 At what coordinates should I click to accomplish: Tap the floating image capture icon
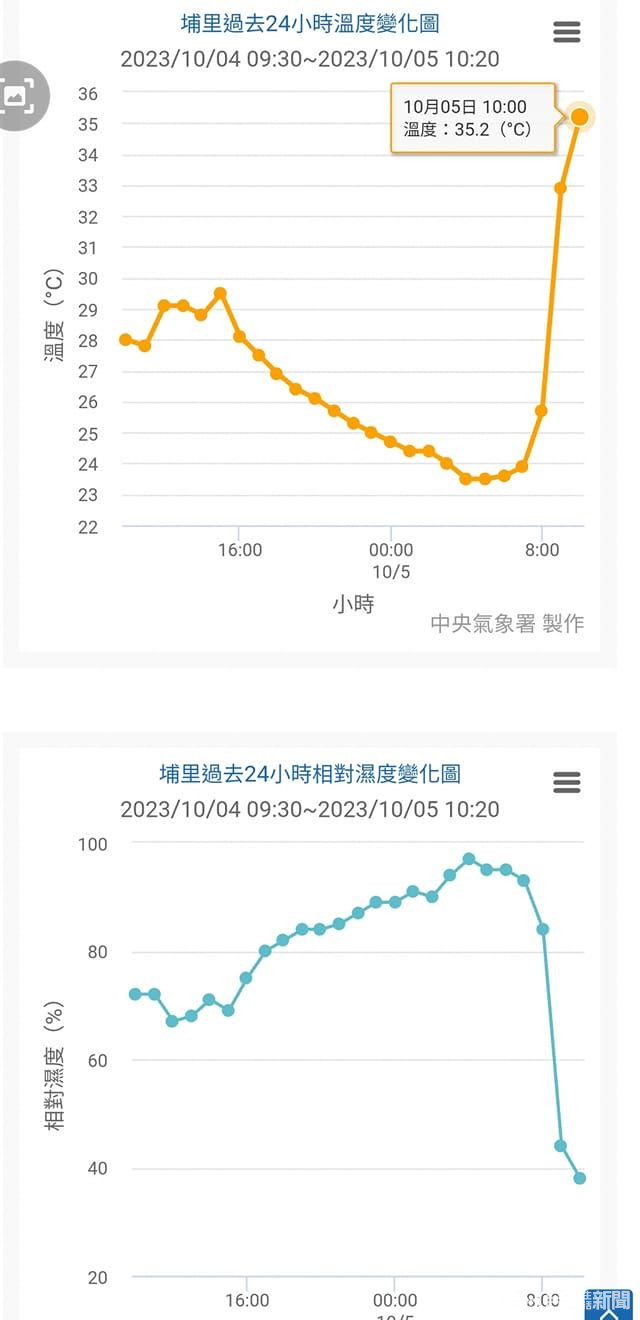16,95
